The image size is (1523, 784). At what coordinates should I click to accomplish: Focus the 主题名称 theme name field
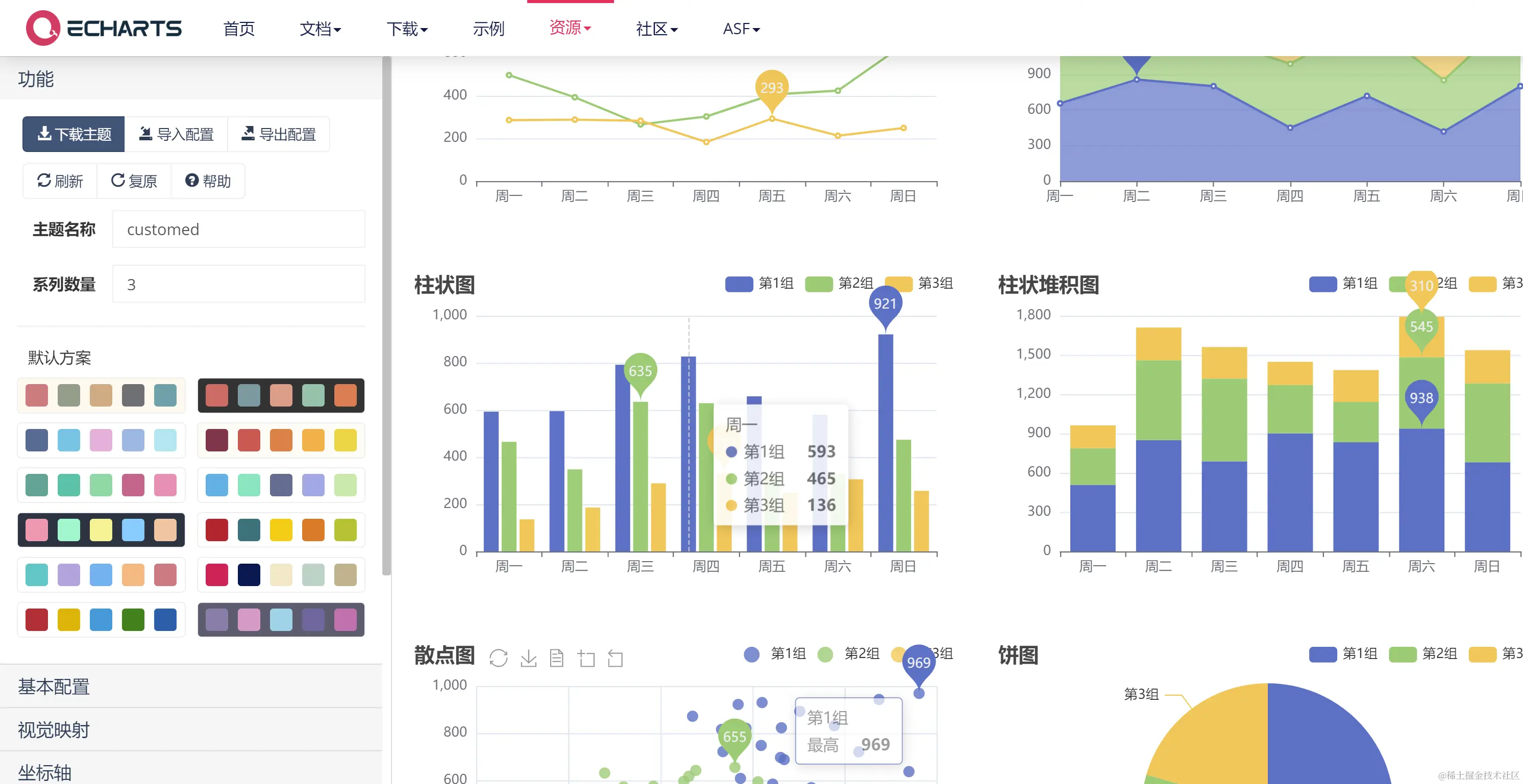[238, 229]
